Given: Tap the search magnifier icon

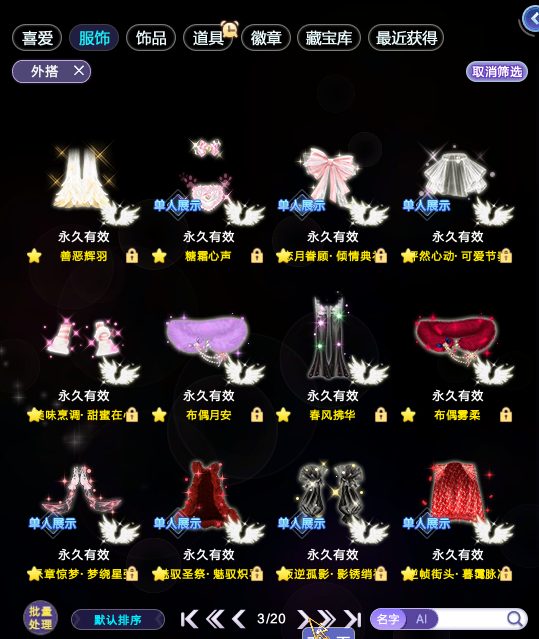Looking at the screenshot, I should (515, 619).
